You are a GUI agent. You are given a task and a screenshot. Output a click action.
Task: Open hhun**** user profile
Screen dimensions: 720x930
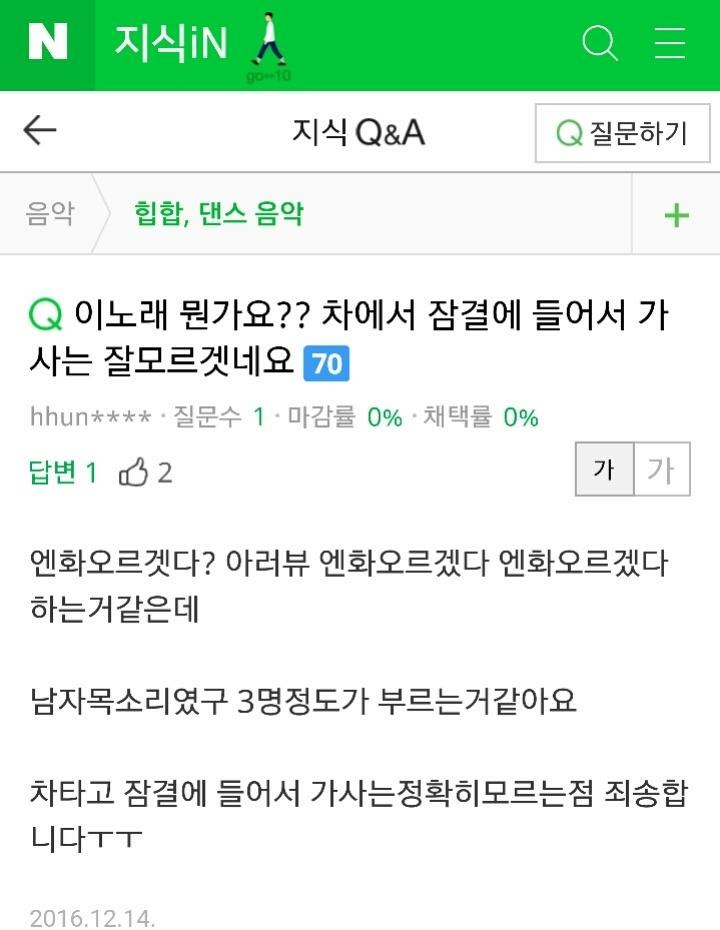(91, 417)
